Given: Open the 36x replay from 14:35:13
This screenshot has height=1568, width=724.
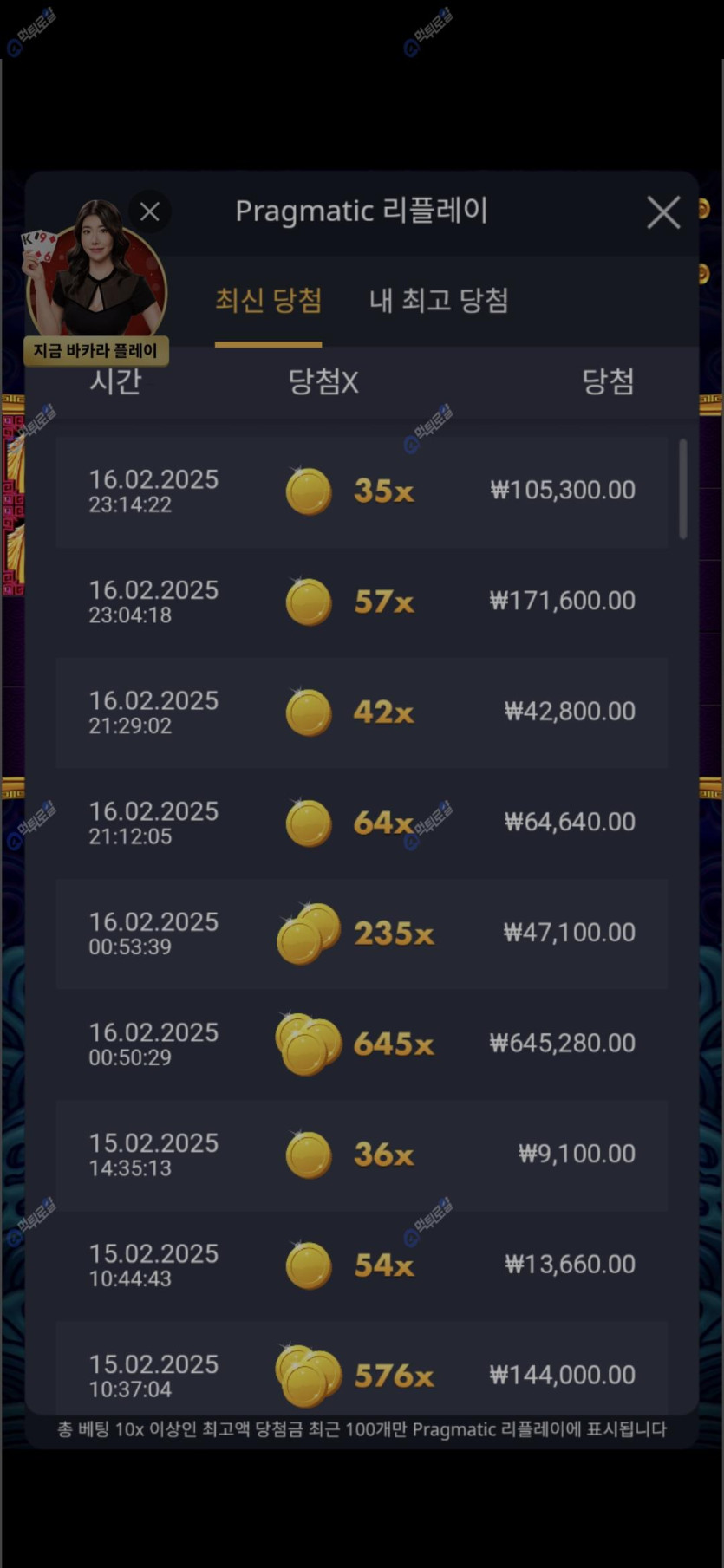Looking at the screenshot, I should point(362,1155).
